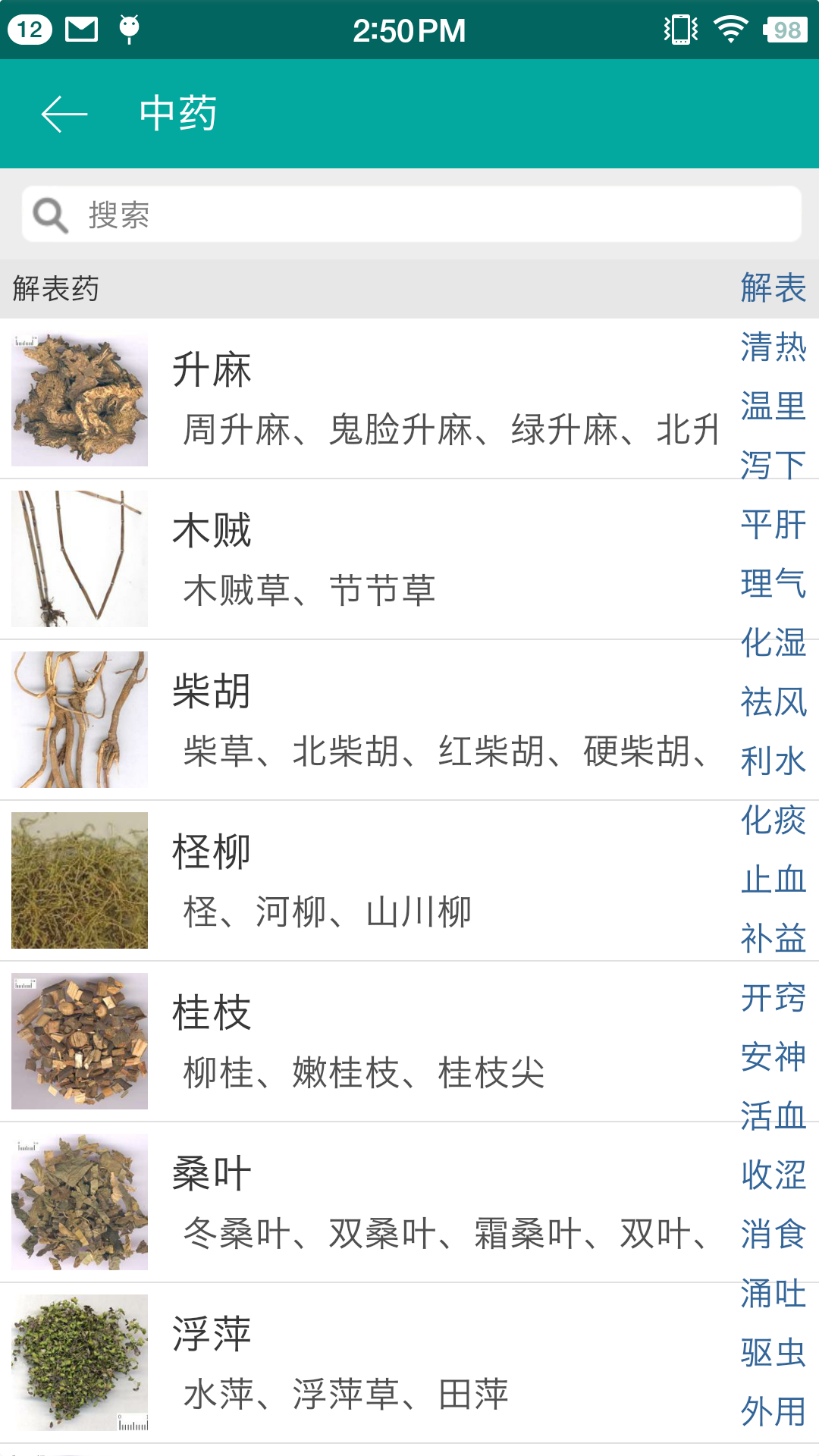
Task: Tap the back arrow in the title bar
Action: click(x=64, y=114)
